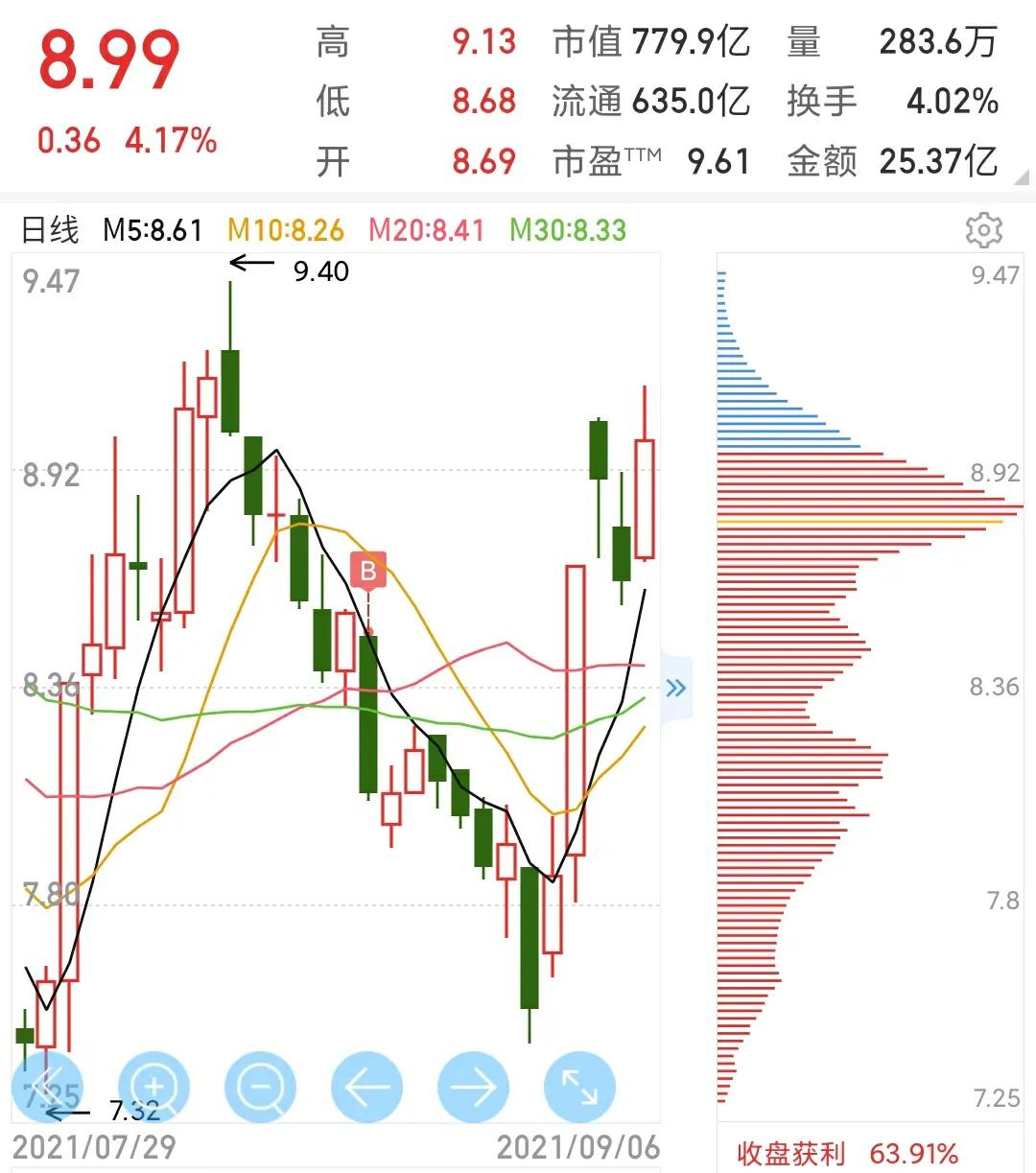Pan chart earlier with the left arrow icon

tap(366, 1087)
